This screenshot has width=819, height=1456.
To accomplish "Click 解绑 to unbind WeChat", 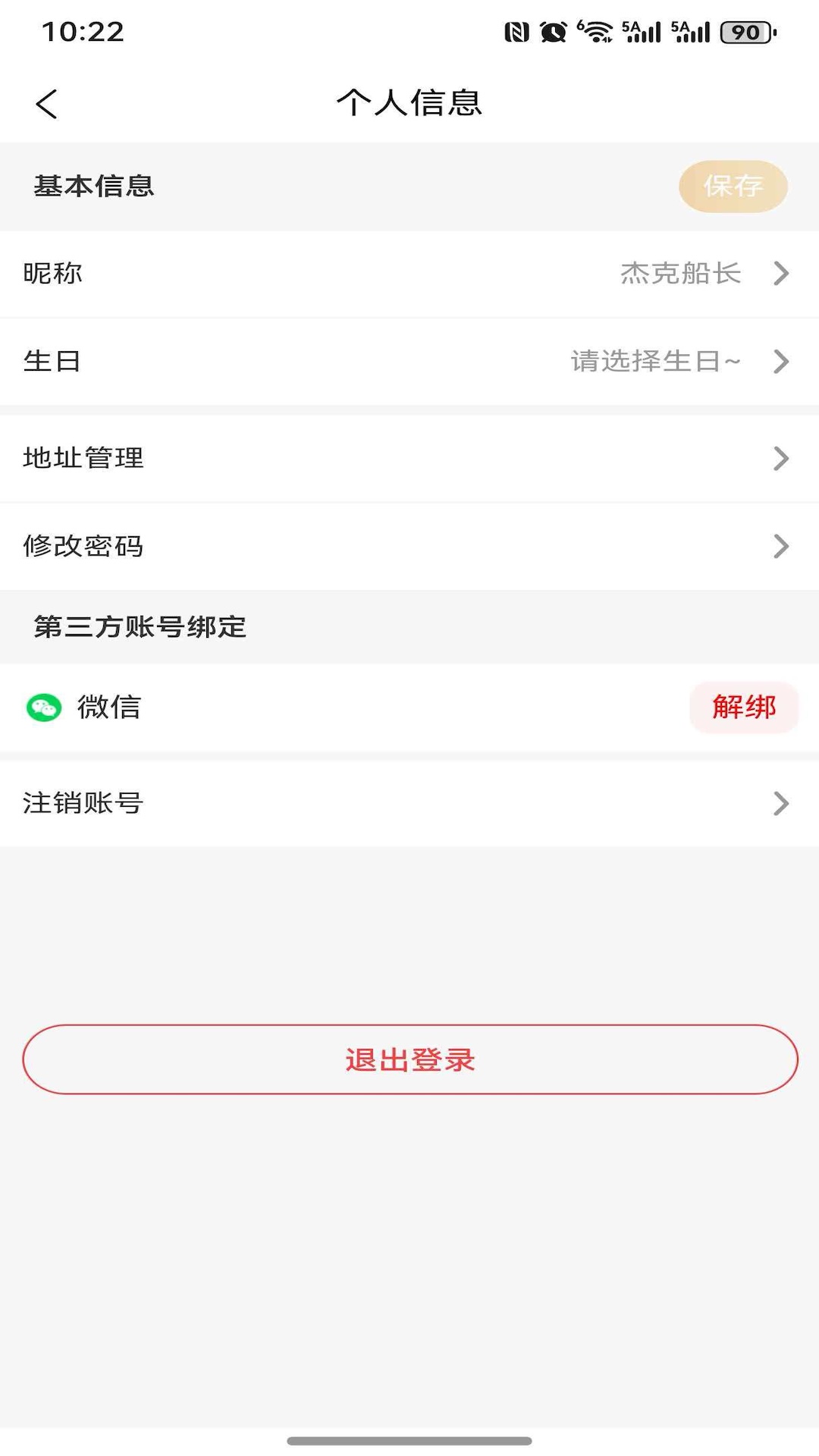I will 744,708.
